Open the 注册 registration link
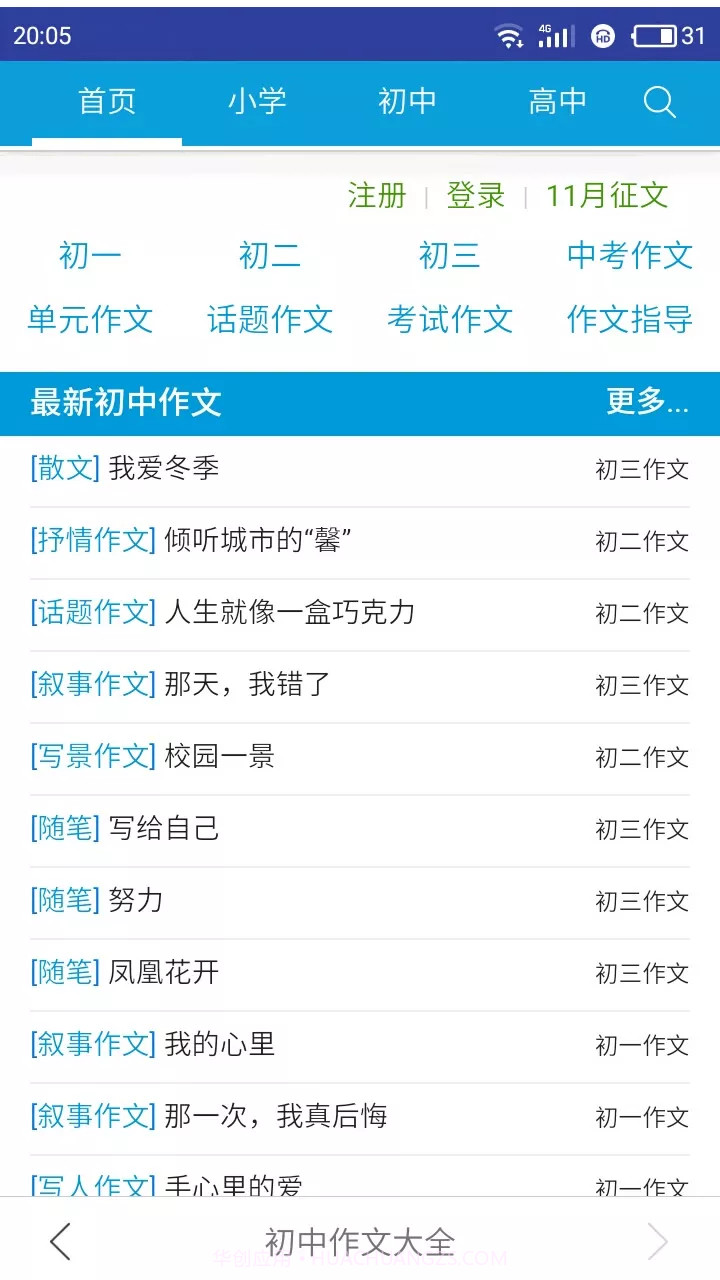Viewport: 720px width, 1280px height. tap(375, 196)
